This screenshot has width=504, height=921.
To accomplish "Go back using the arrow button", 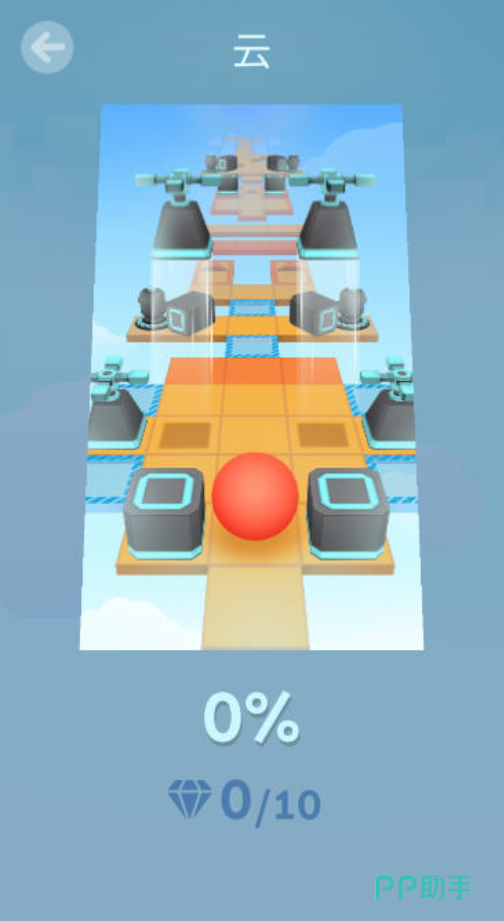I will click(x=47, y=48).
